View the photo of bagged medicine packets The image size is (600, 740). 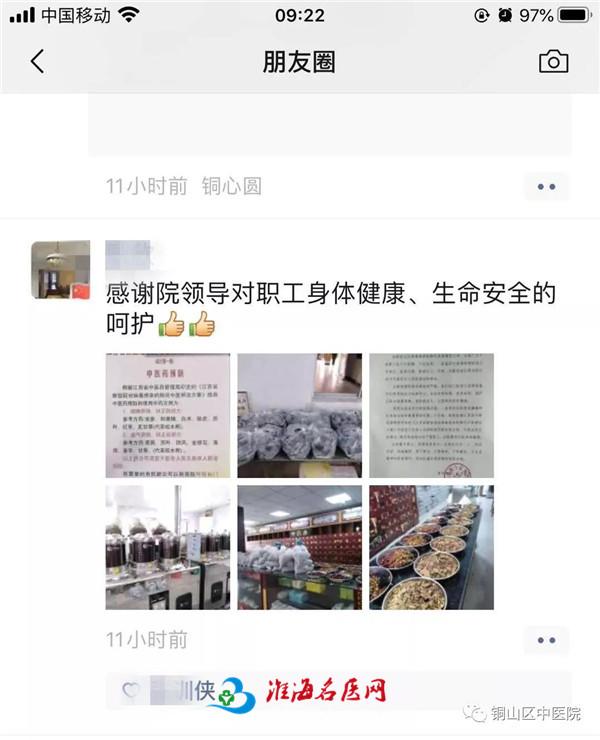tap(299, 416)
